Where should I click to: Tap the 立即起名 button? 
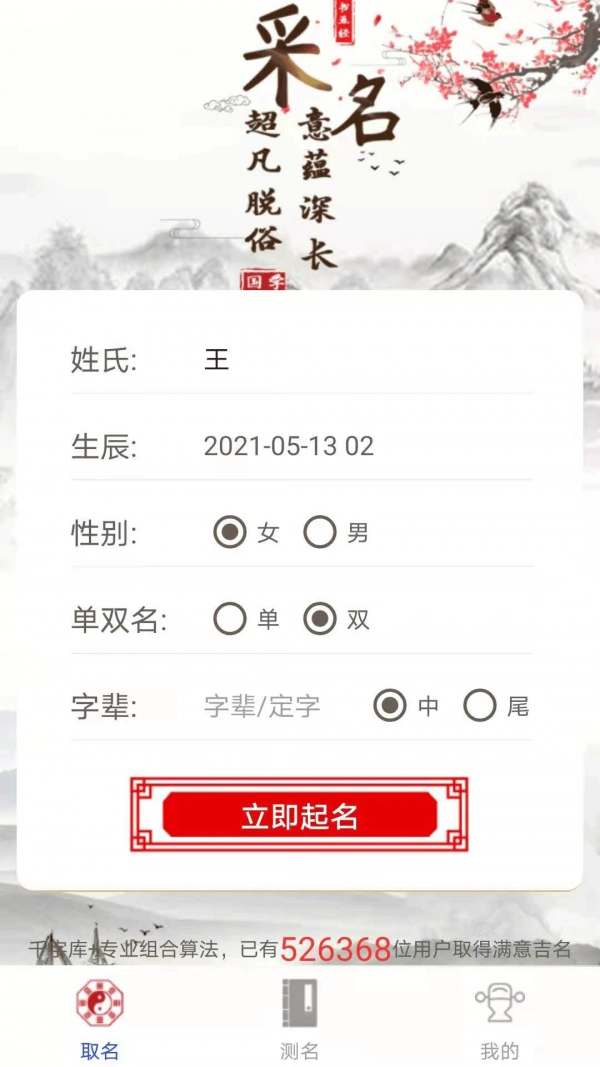click(x=300, y=815)
